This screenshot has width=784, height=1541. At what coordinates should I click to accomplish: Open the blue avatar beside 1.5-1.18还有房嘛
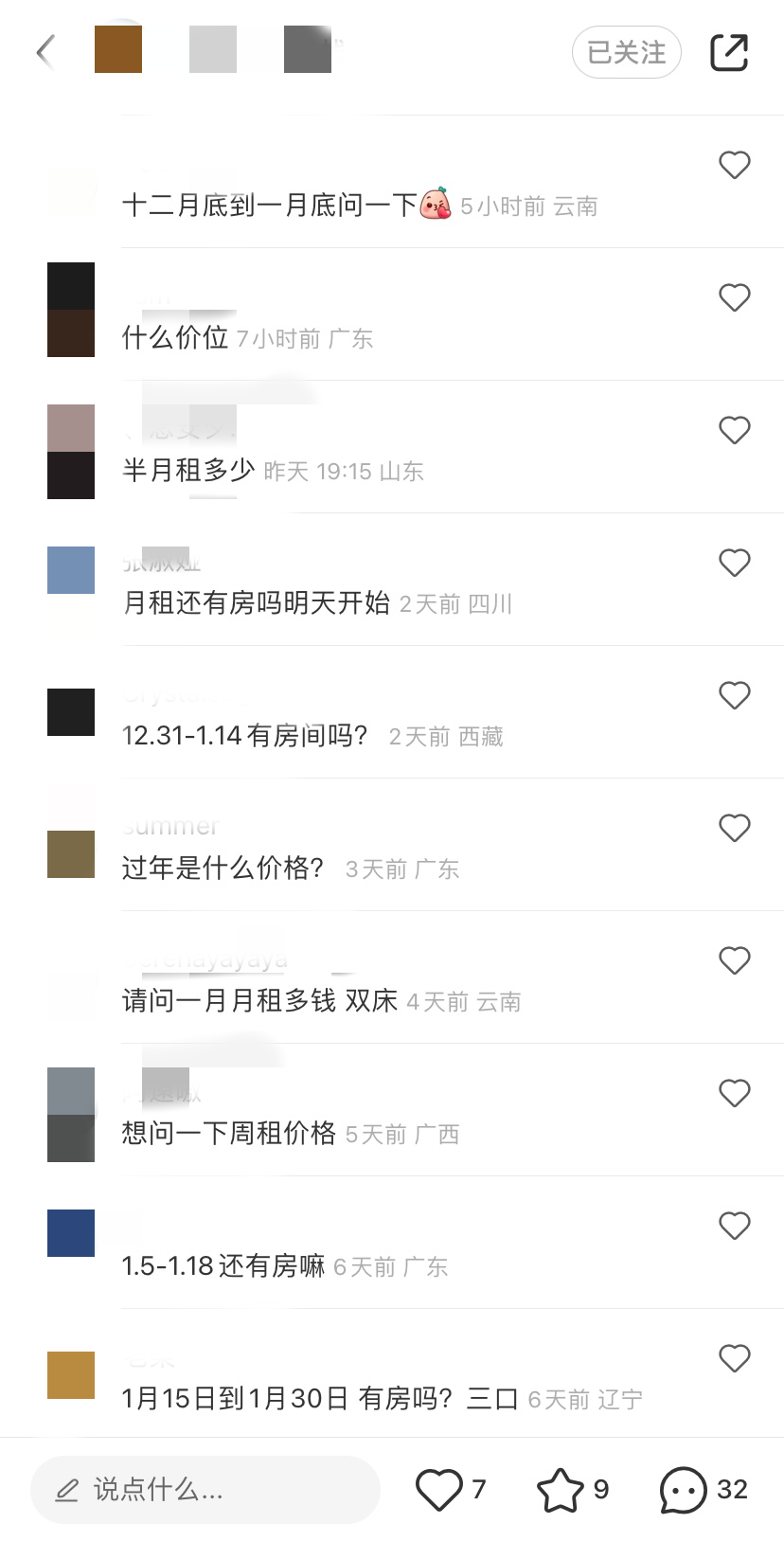click(x=71, y=1233)
